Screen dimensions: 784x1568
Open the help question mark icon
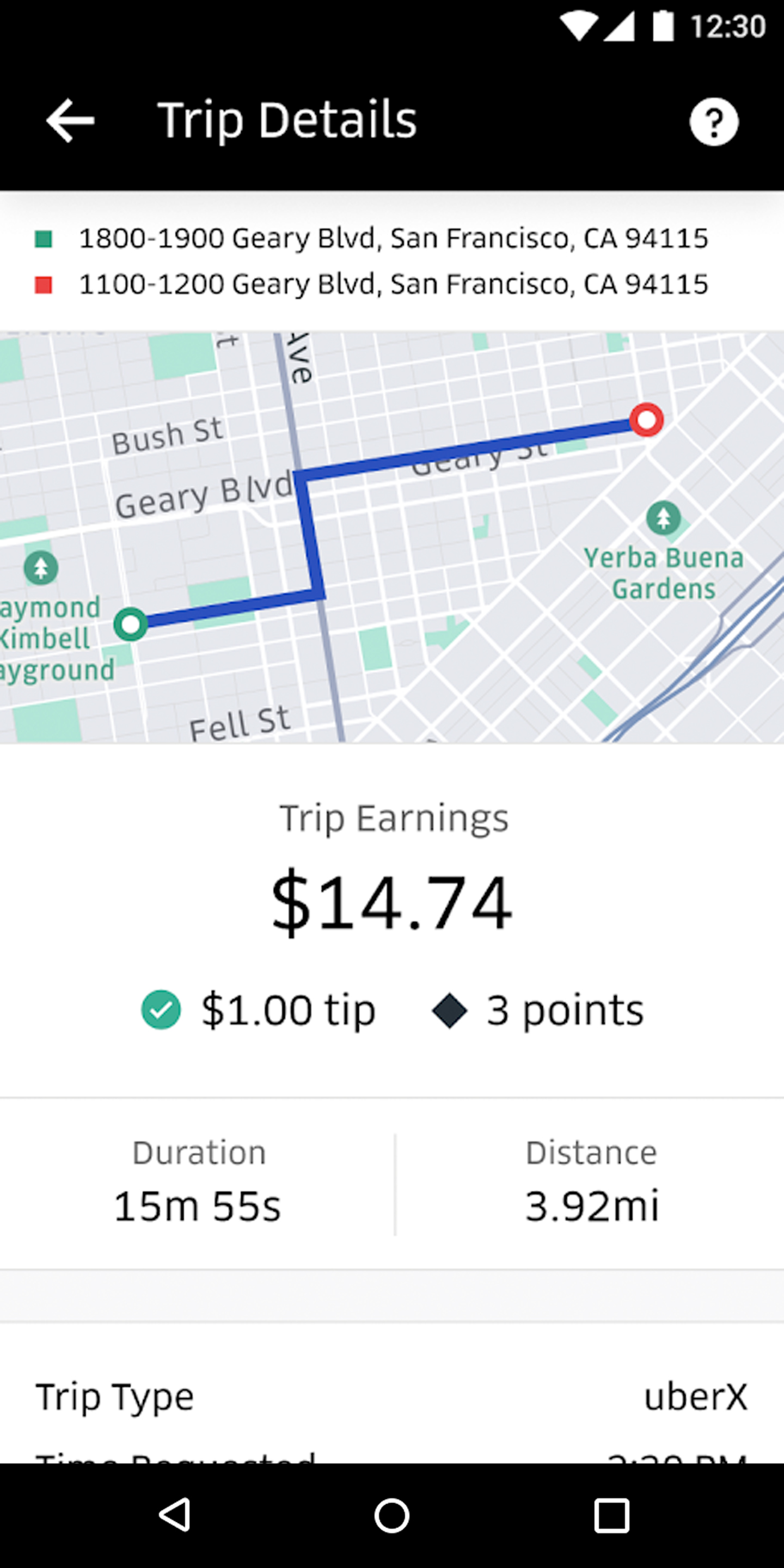click(713, 122)
